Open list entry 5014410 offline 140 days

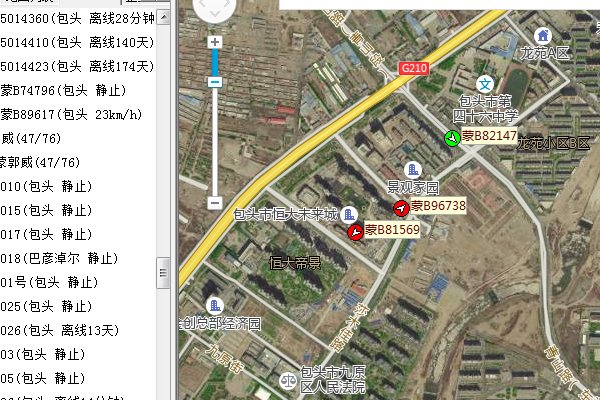coord(75,42)
